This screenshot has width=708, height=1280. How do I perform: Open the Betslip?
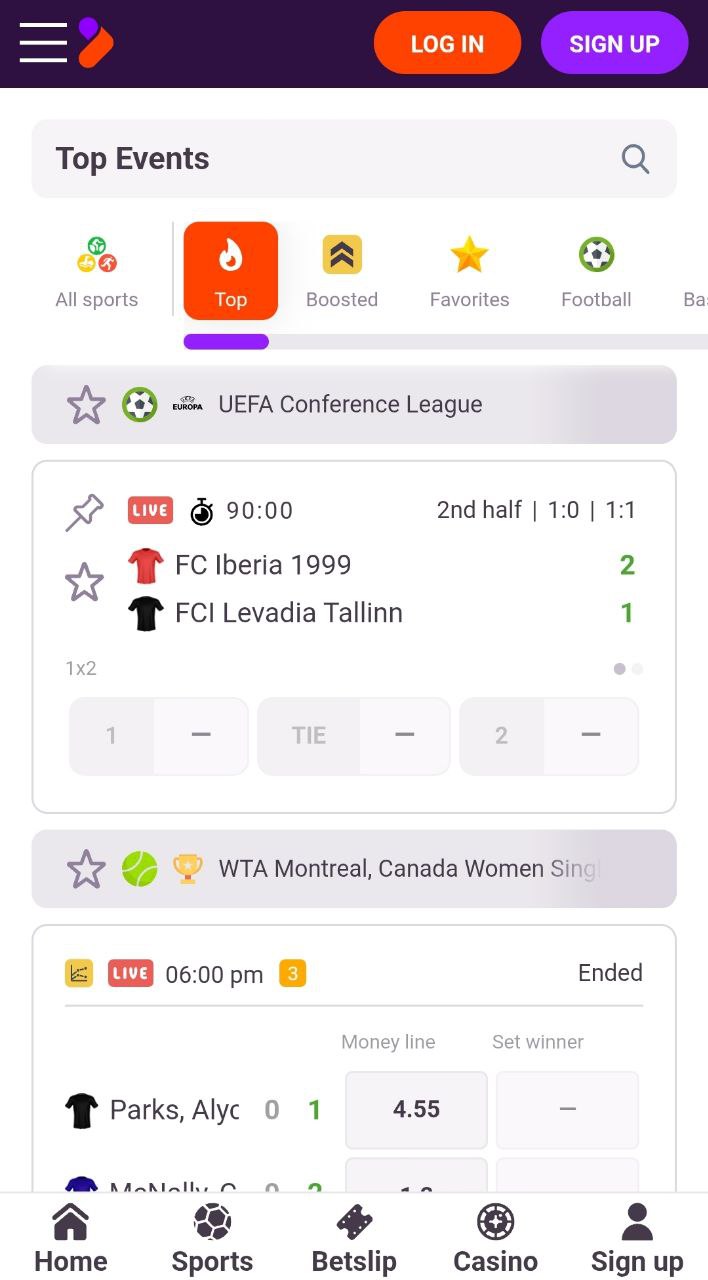(354, 1238)
